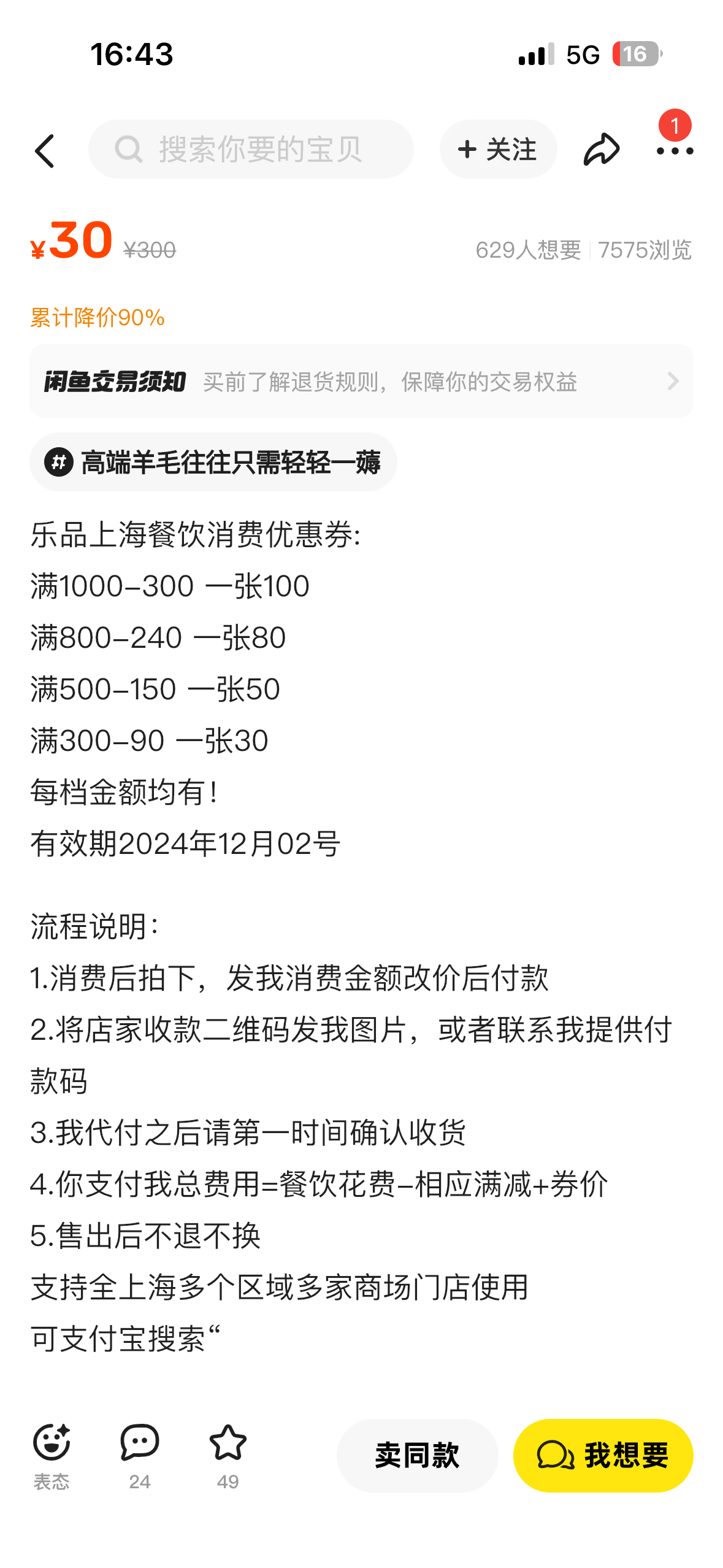Open the three-dot overflow menu
The height and width of the screenshot is (1568, 723).
[x=674, y=150]
